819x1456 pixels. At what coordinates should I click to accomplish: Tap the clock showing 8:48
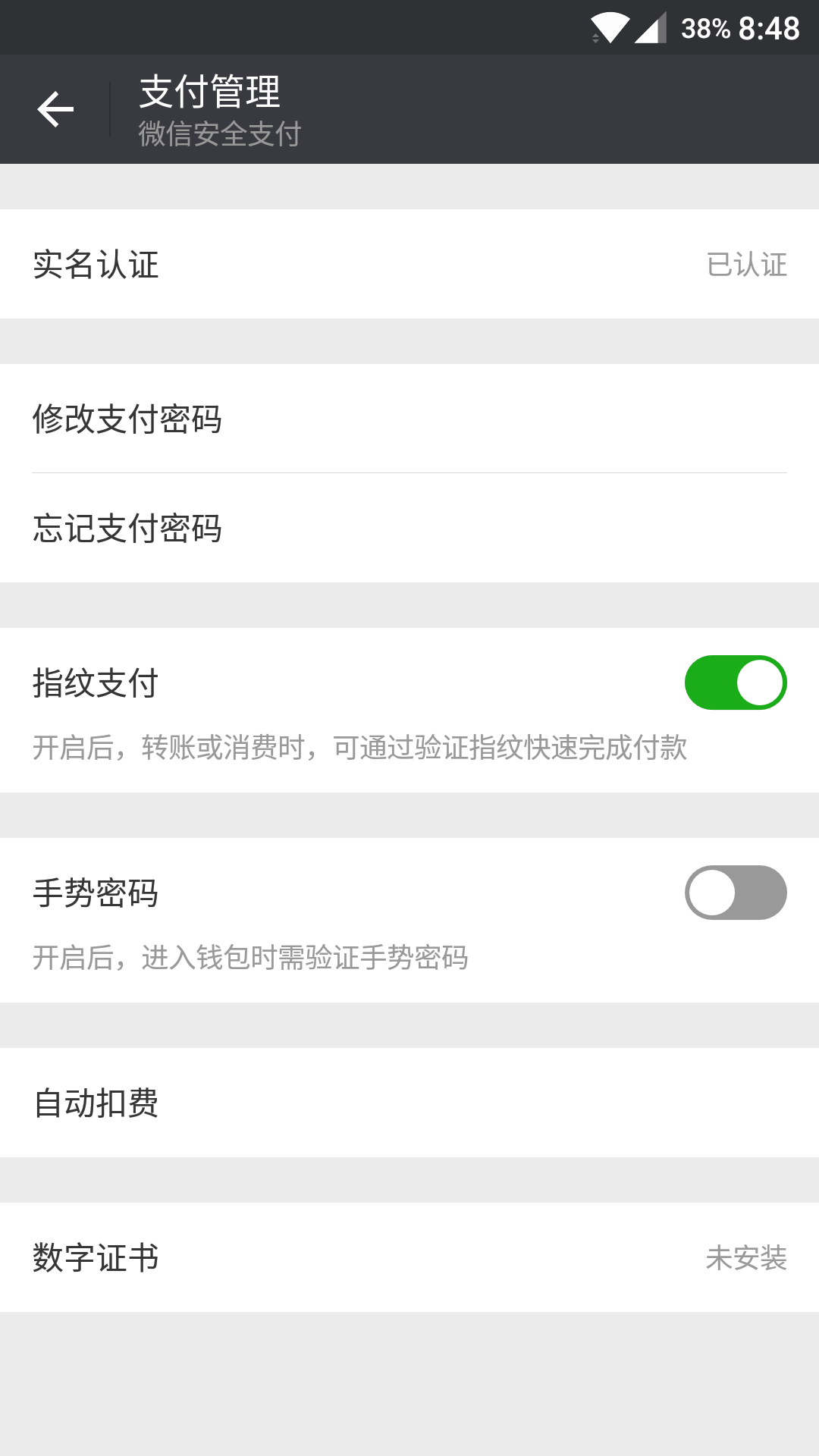tap(768, 25)
